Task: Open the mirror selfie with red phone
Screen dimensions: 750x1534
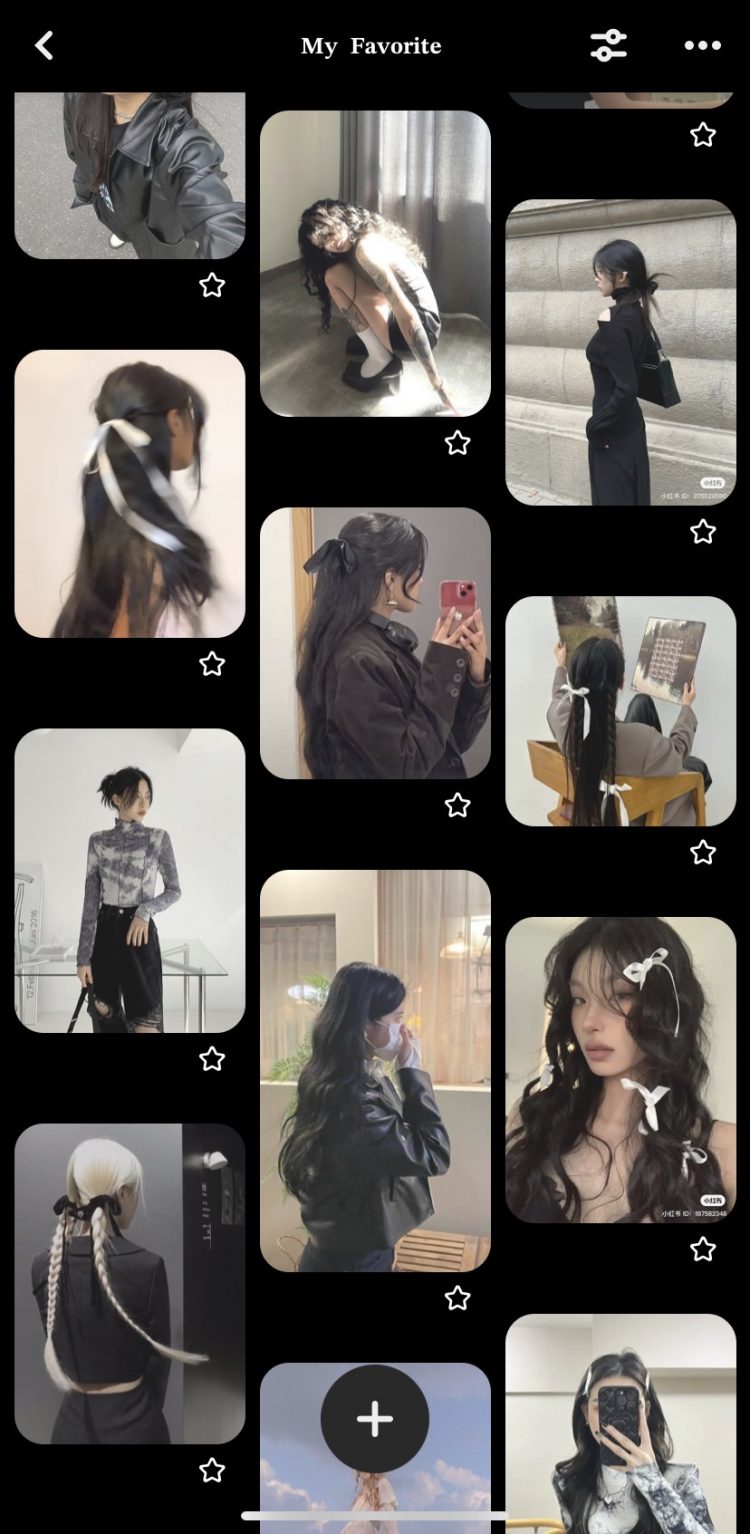Action: tap(375, 643)
